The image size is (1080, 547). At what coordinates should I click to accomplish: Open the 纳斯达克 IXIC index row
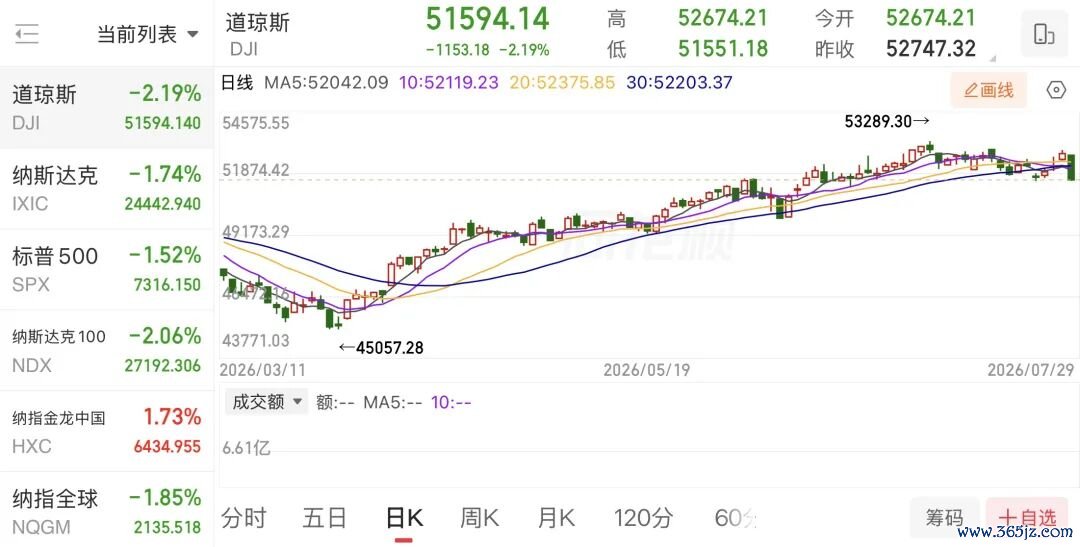click(107, 189)
